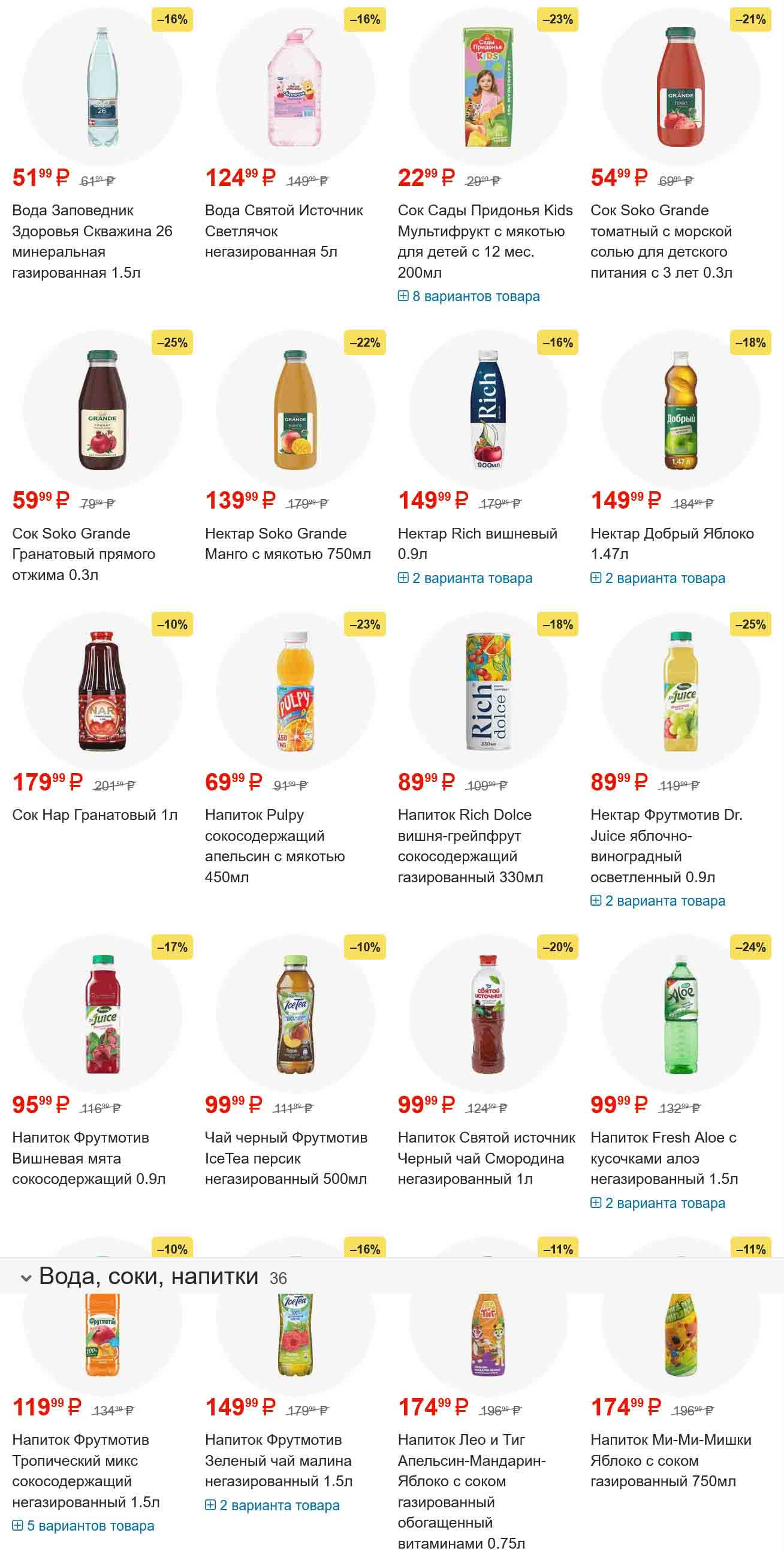
Task: Expand 2 варианта товара under Нектар Добрый Яблоко
Action: [x=658, y=578]
